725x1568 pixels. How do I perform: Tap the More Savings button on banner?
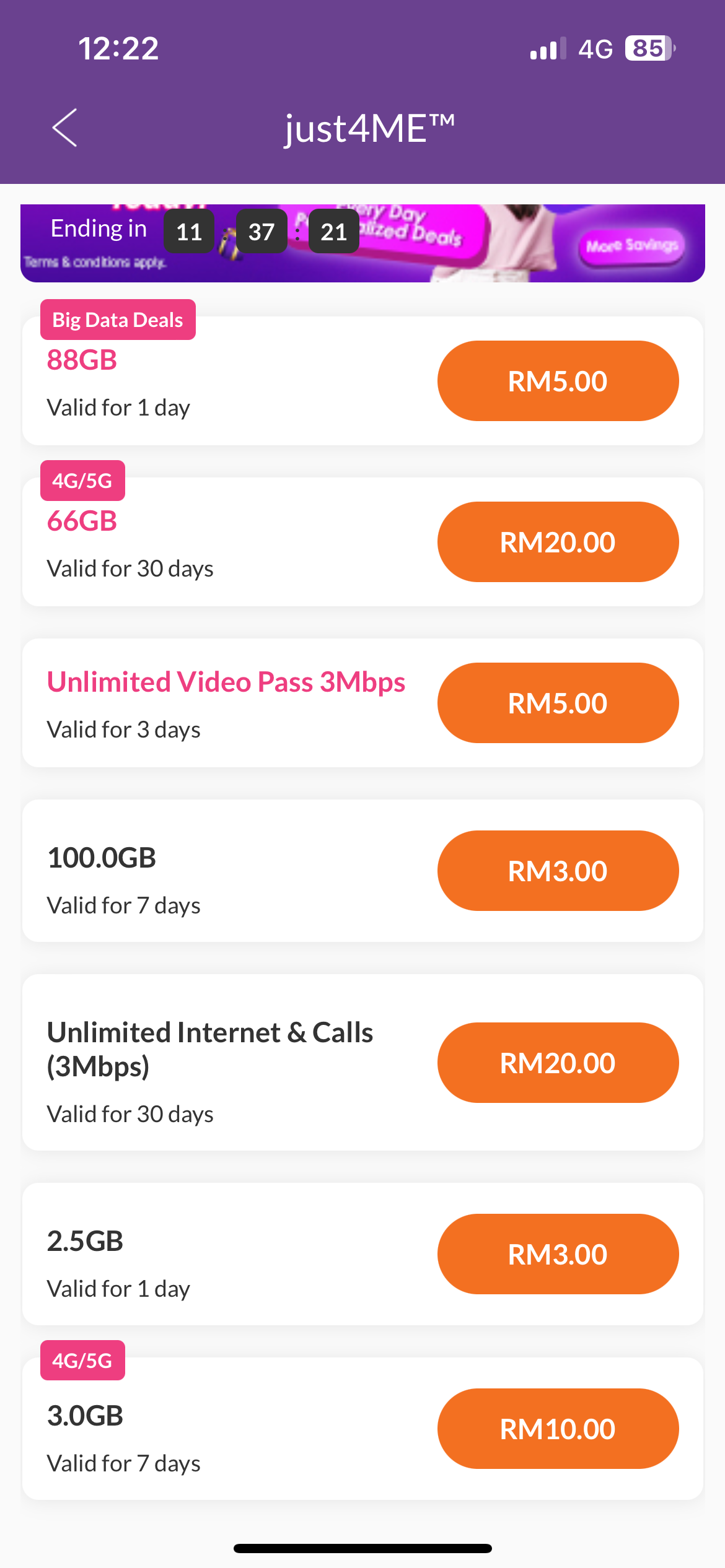631,246
